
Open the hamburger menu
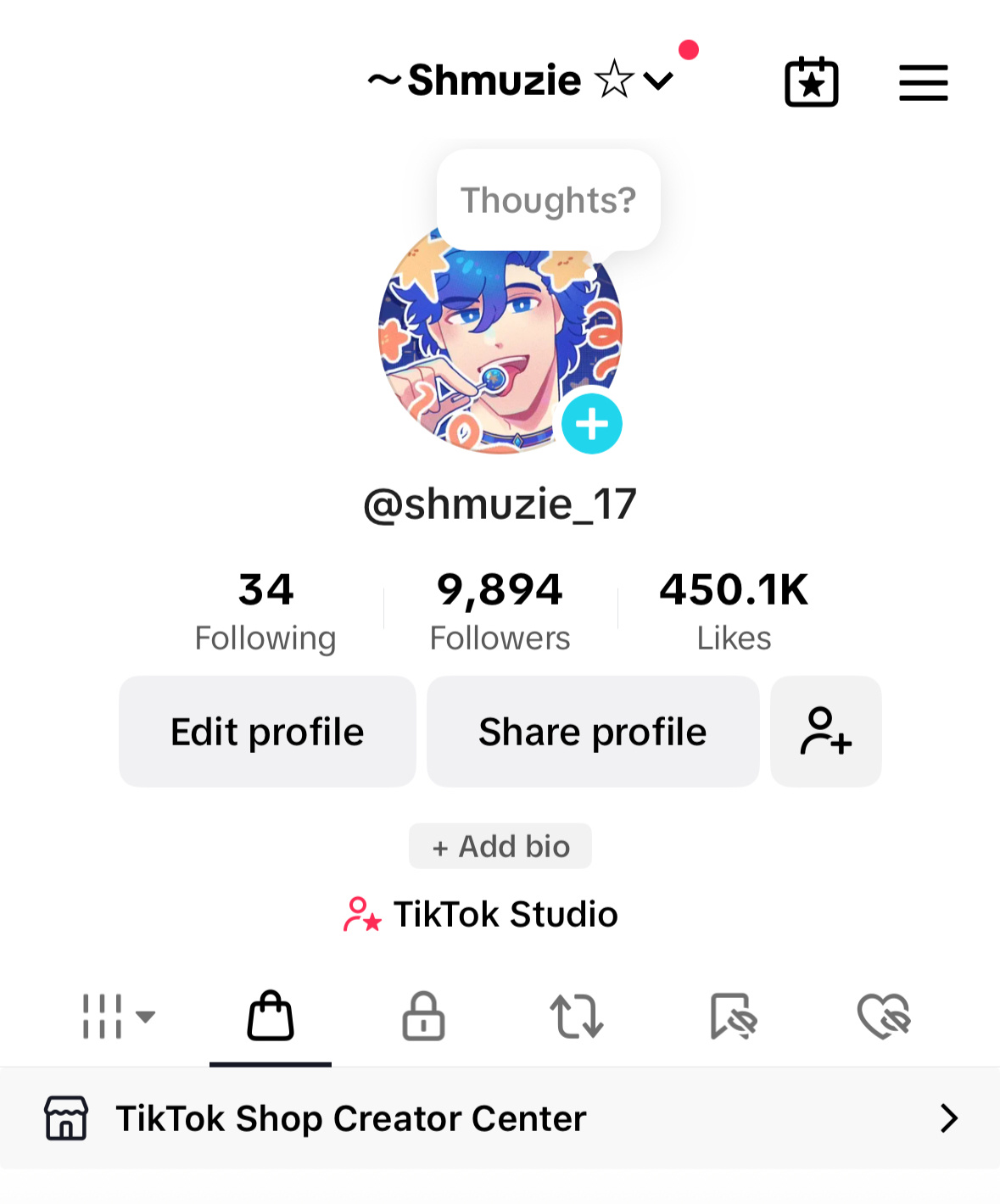click(923, 82)
